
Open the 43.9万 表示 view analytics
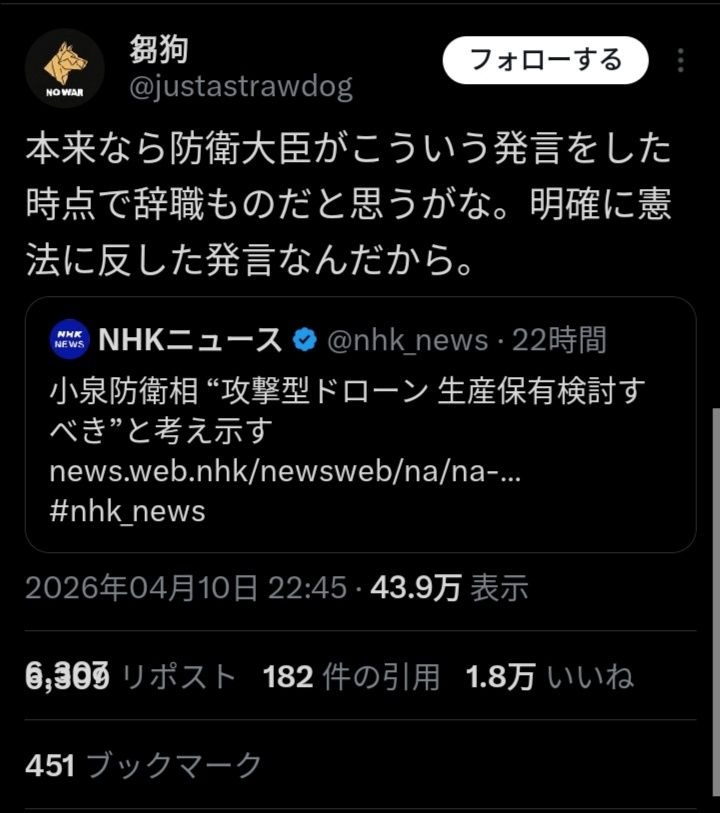pyautogui.click(x=449, y=588)
